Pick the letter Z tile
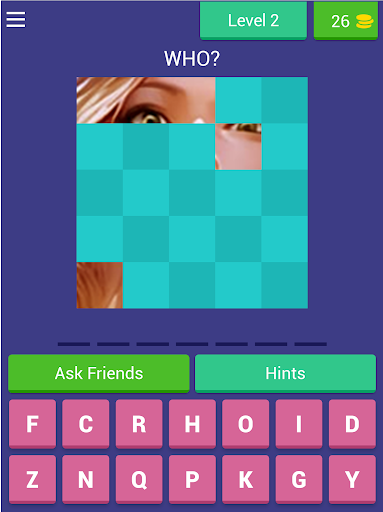Image resolution: width=383 pixels, height=512 pixels. click(32, 480)
